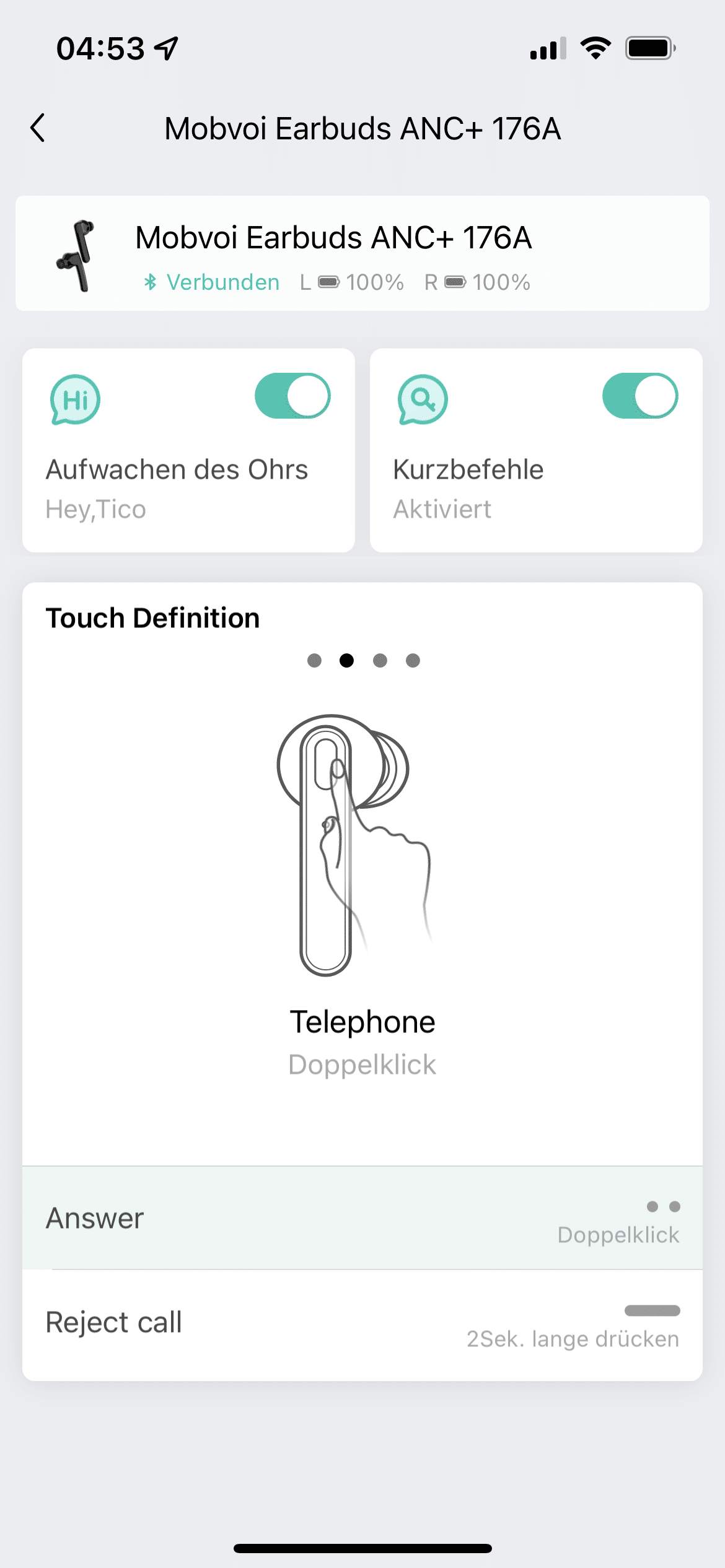Open the Answer Doppelklick setting row

coord(362,1218)
